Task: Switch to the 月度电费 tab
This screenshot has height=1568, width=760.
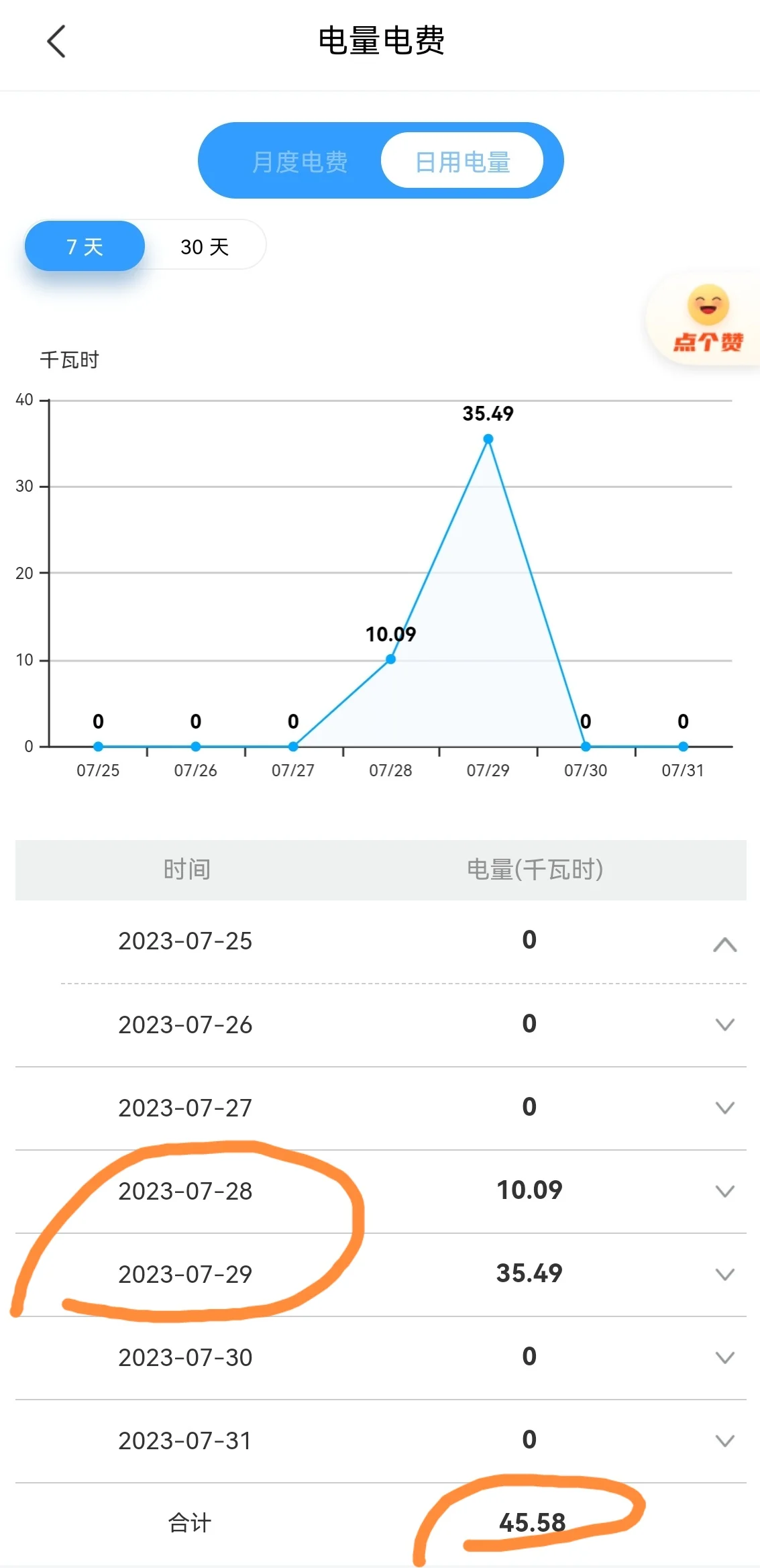Action: (x=299, y=162)
